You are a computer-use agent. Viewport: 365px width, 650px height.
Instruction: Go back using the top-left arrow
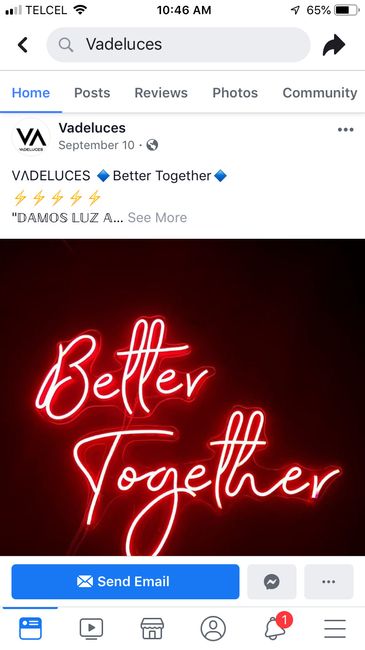[23, 45]
